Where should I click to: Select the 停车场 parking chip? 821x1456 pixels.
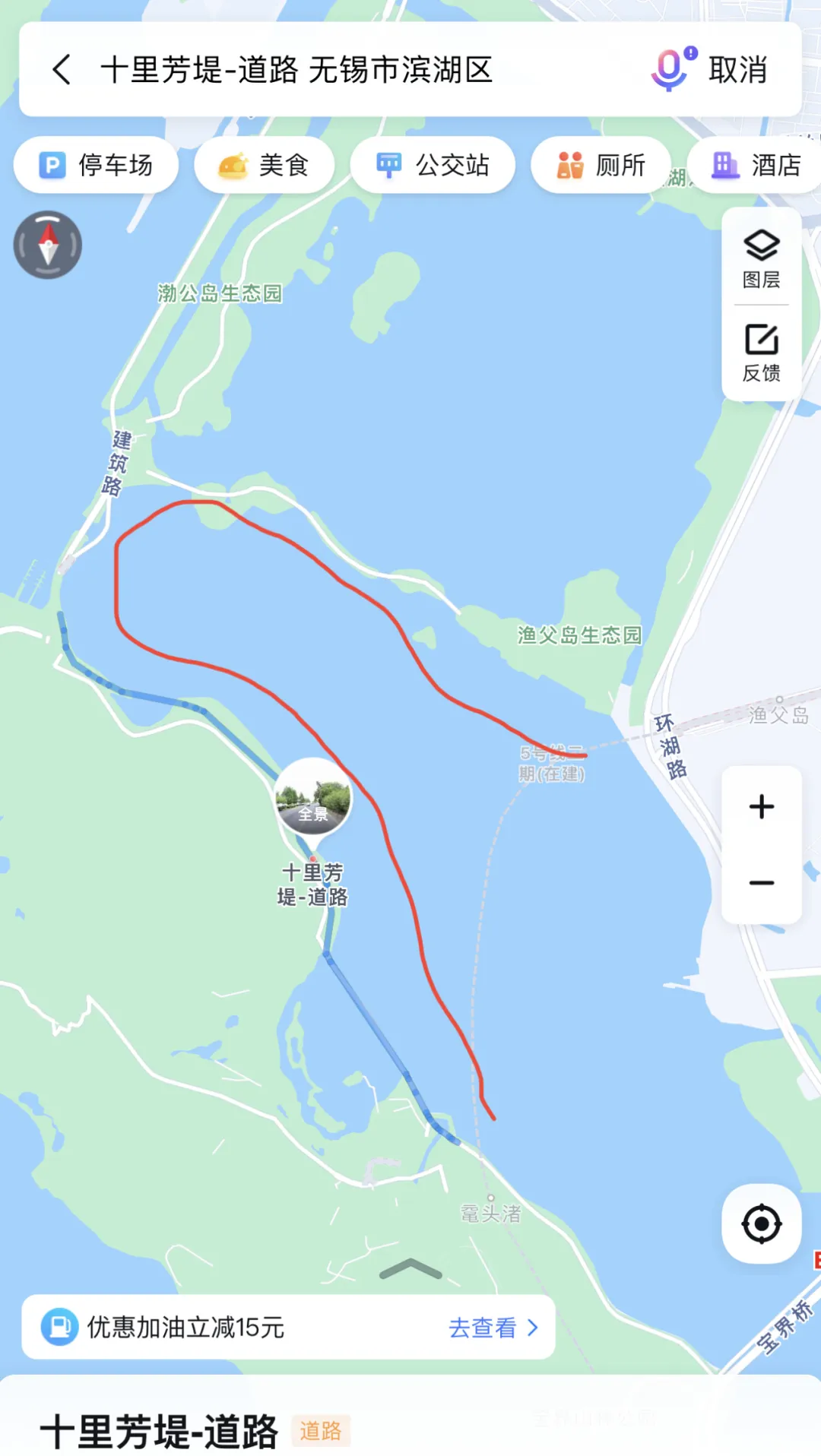coord(97,165)
